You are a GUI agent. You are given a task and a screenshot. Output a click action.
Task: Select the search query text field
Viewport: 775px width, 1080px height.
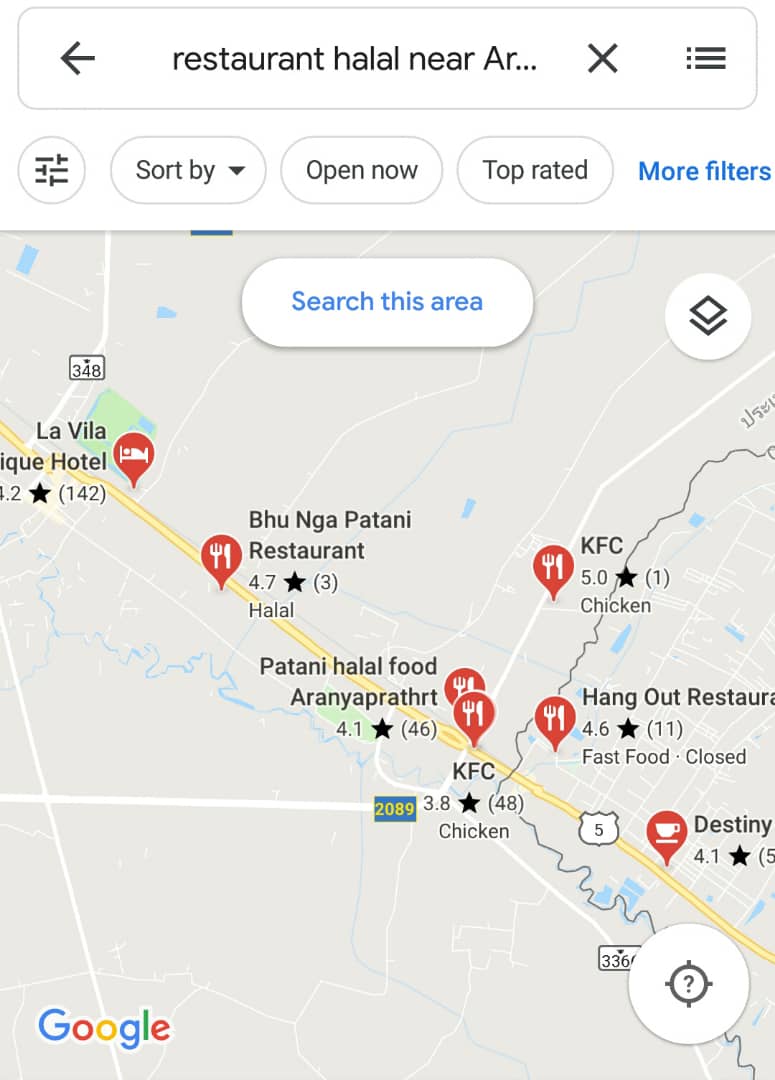tap(350, 58)
